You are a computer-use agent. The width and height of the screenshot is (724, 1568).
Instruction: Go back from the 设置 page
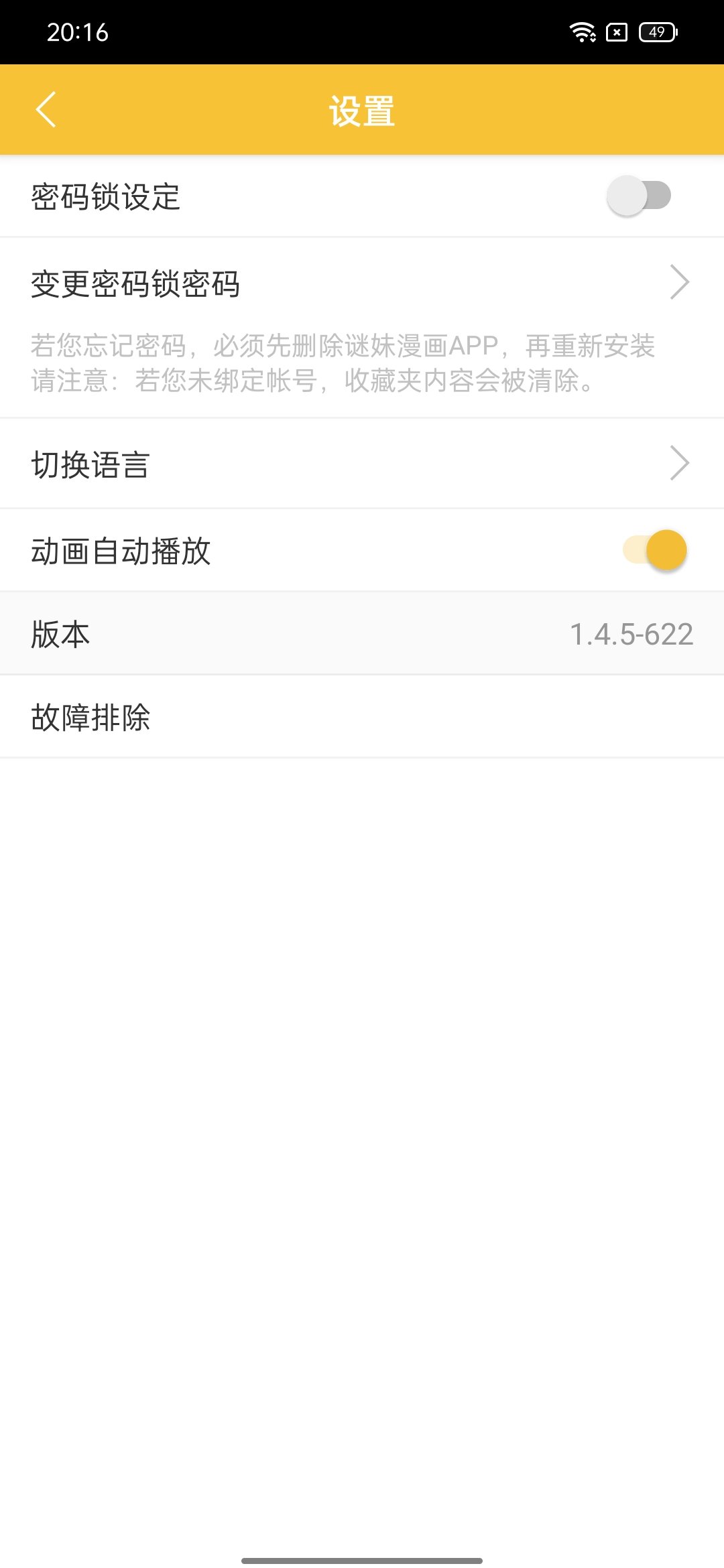pyautogui.click(x=46, y=110)
